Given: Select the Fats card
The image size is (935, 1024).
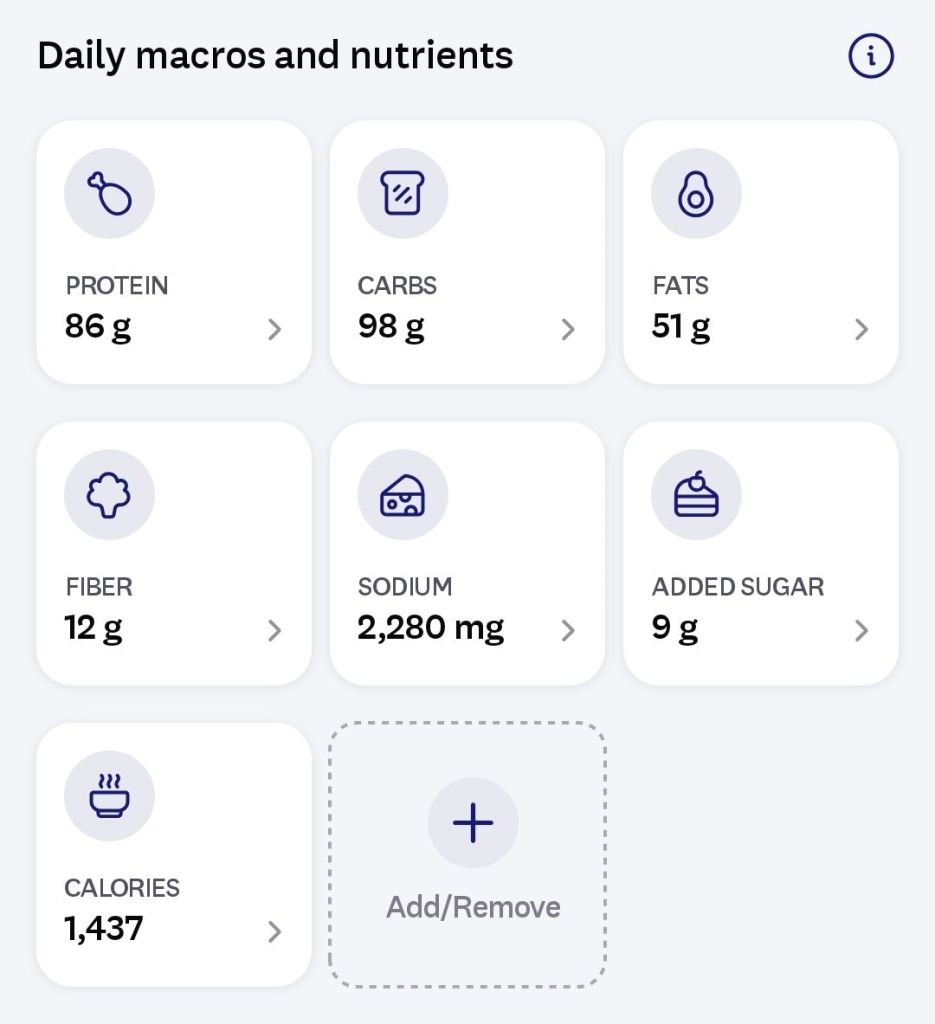Looking at the screenshot, I should [x=760, y=252].
